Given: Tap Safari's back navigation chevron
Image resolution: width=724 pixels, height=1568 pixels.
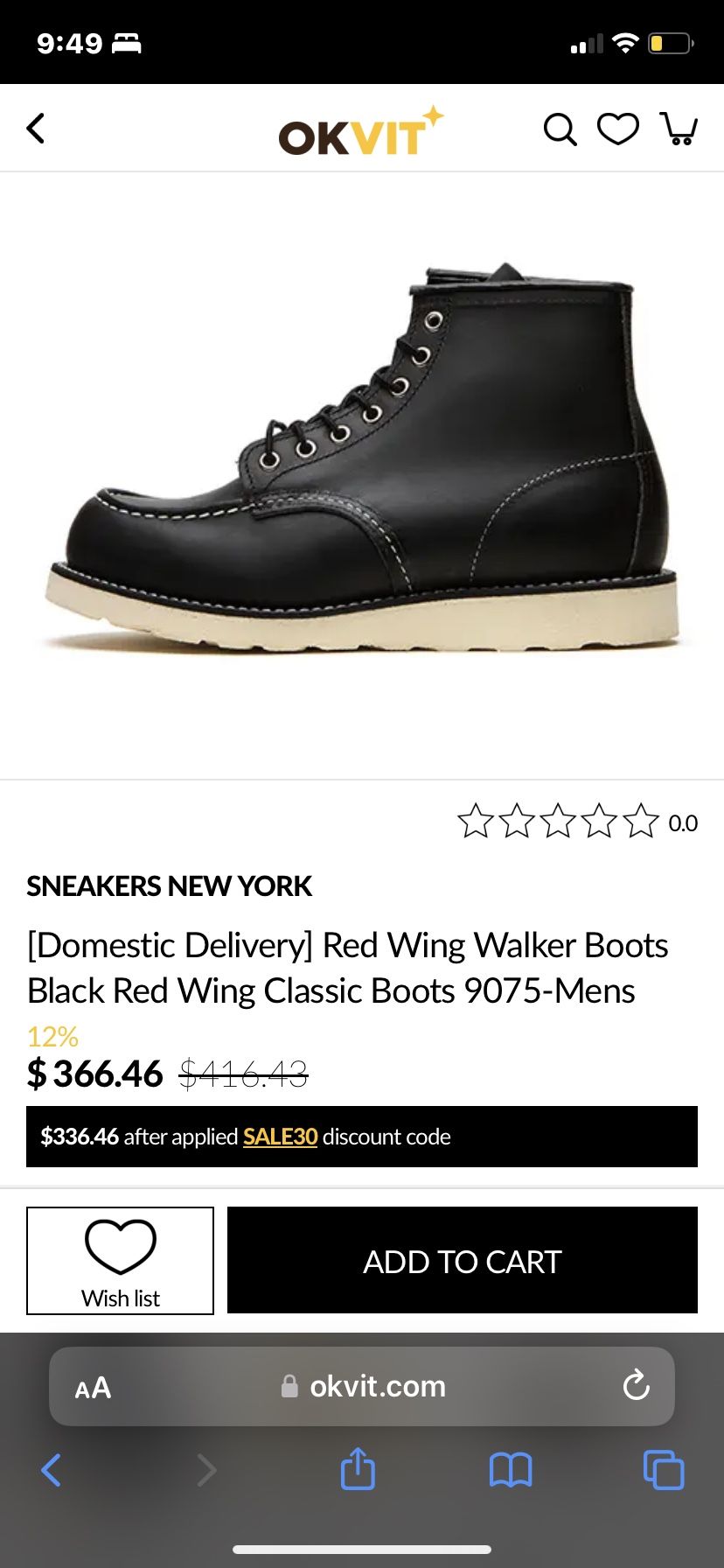Looking at the screenshot, I should point(50,1470).
